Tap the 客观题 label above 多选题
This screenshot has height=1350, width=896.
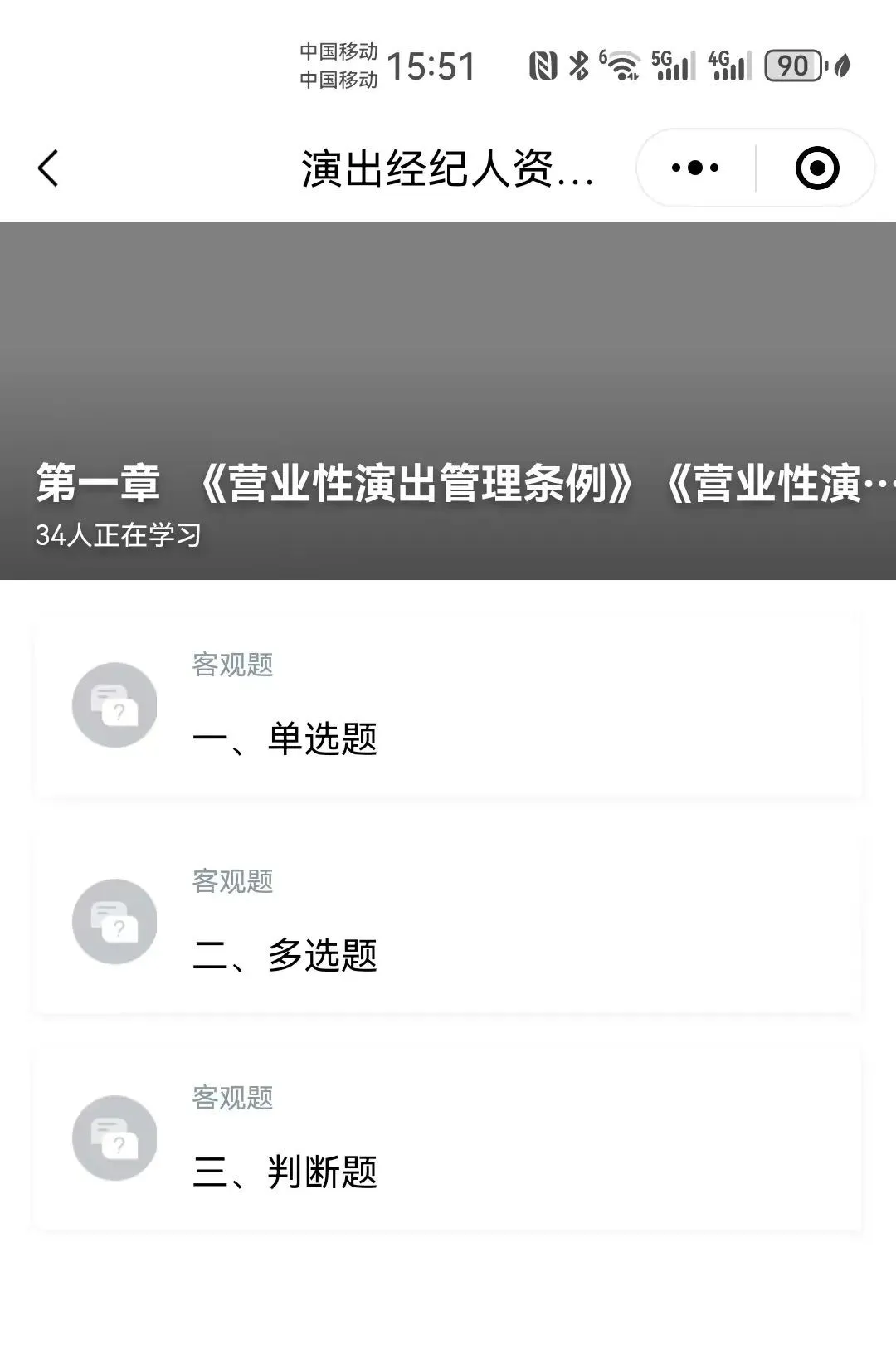[231, 881]
